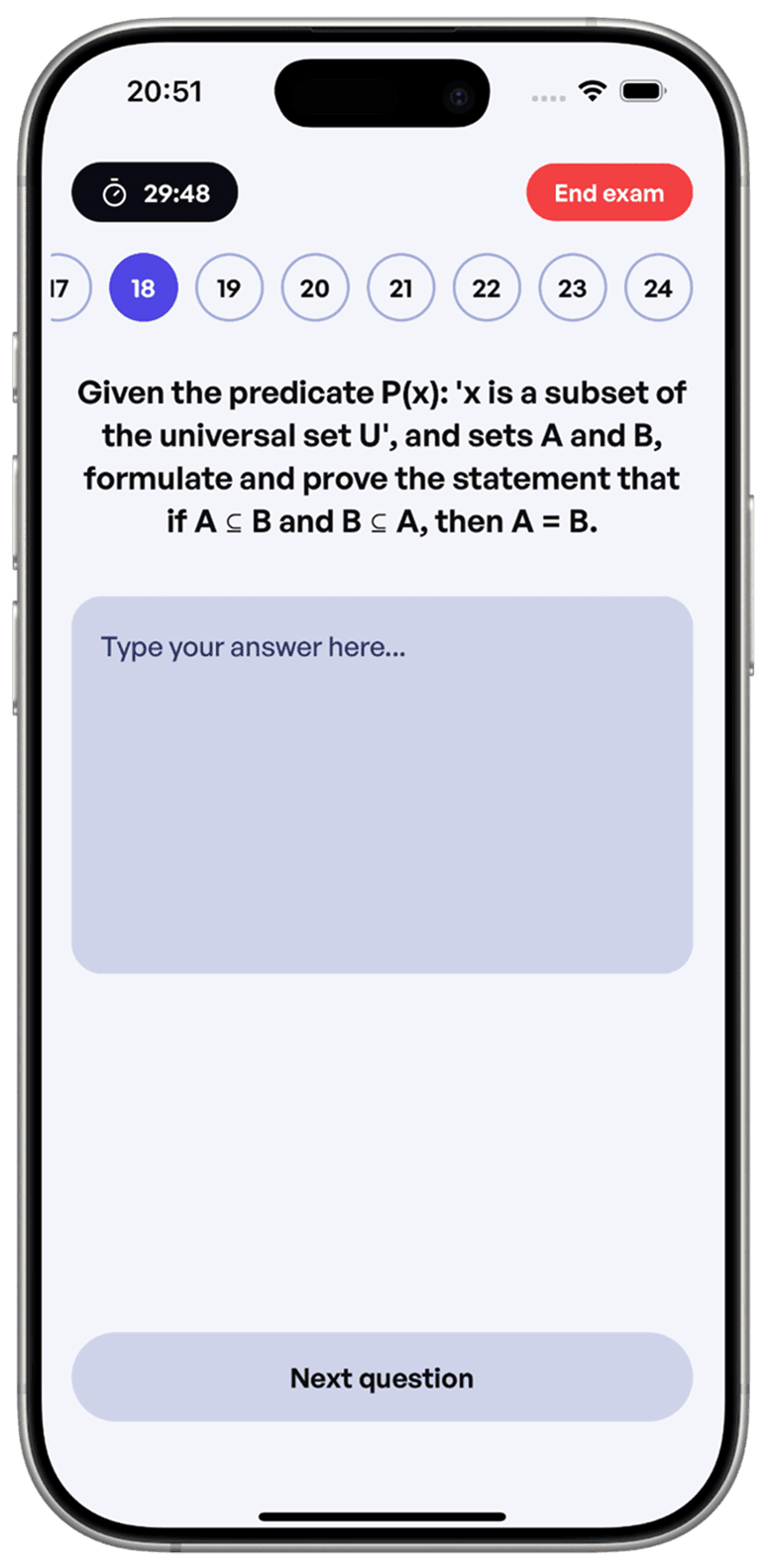Jump ahead to question 24

[658, 288]
